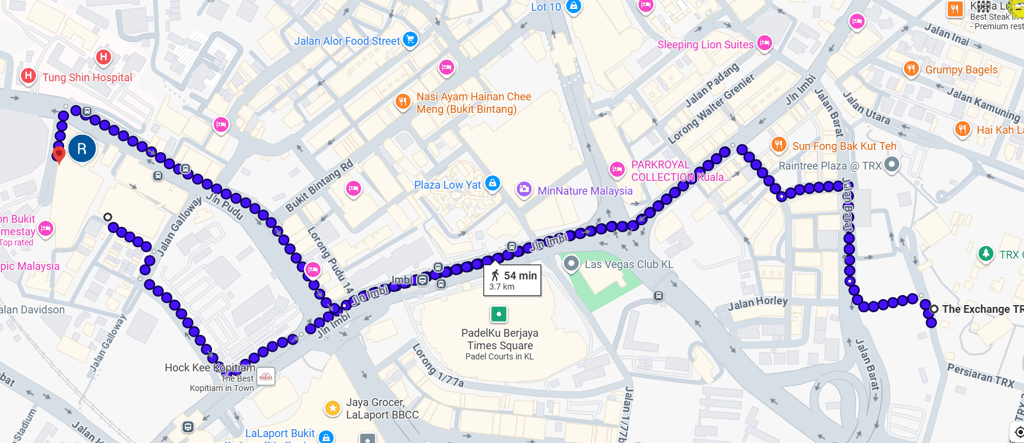Open the Sun Fong Bak Kut Teh marker
Screen dimensions: 1024x443
coord(778,145)
